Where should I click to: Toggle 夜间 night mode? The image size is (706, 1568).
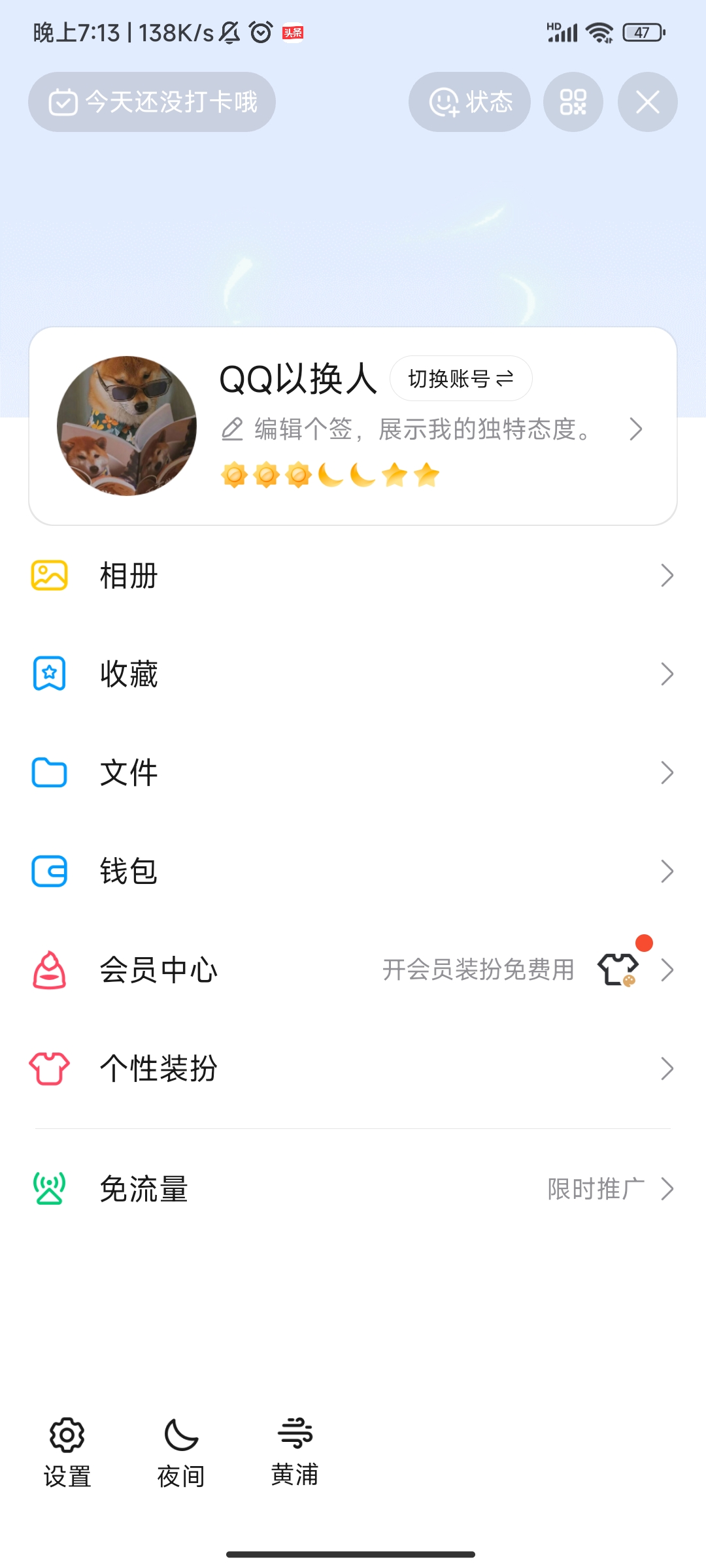(x=181, y=1452)
